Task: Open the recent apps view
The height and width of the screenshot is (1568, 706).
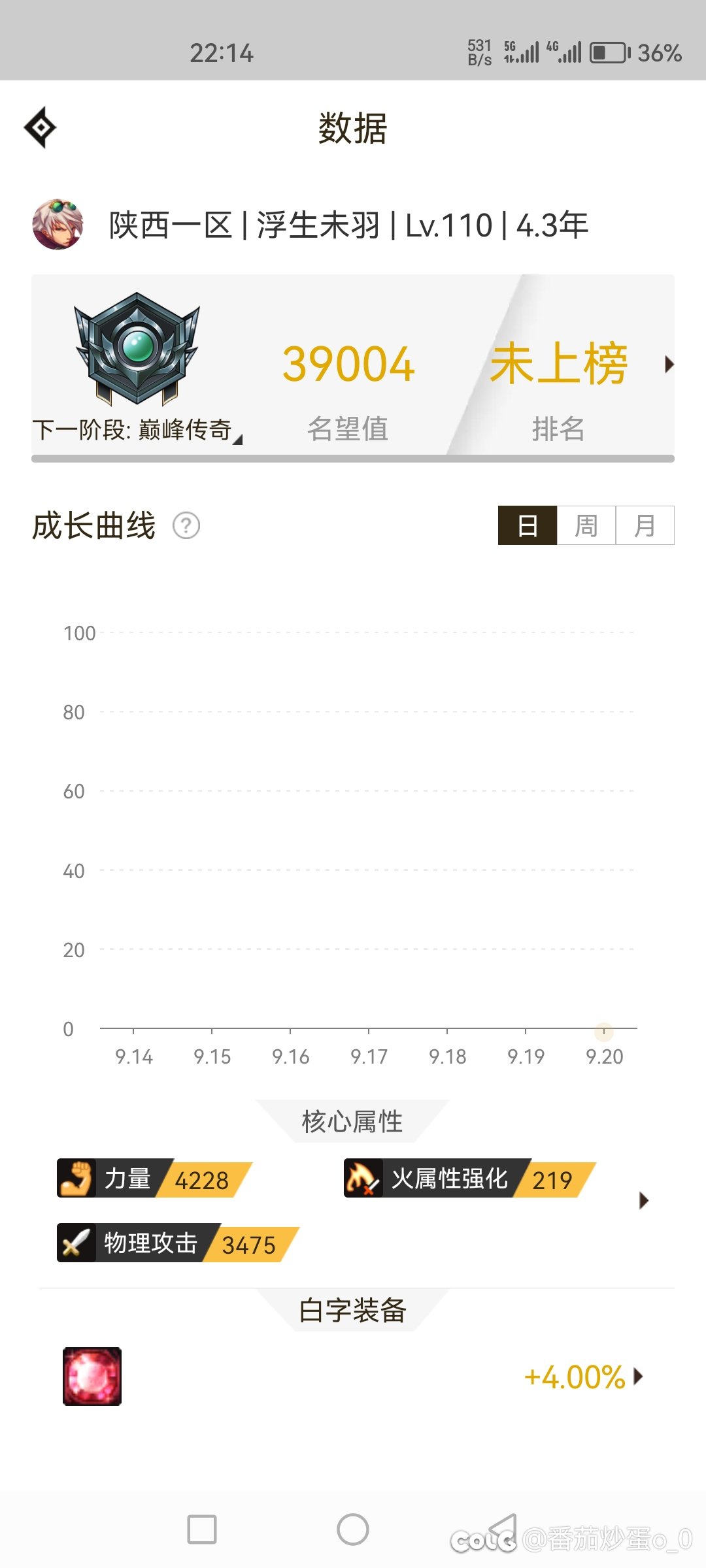Action: [202, 1529]
